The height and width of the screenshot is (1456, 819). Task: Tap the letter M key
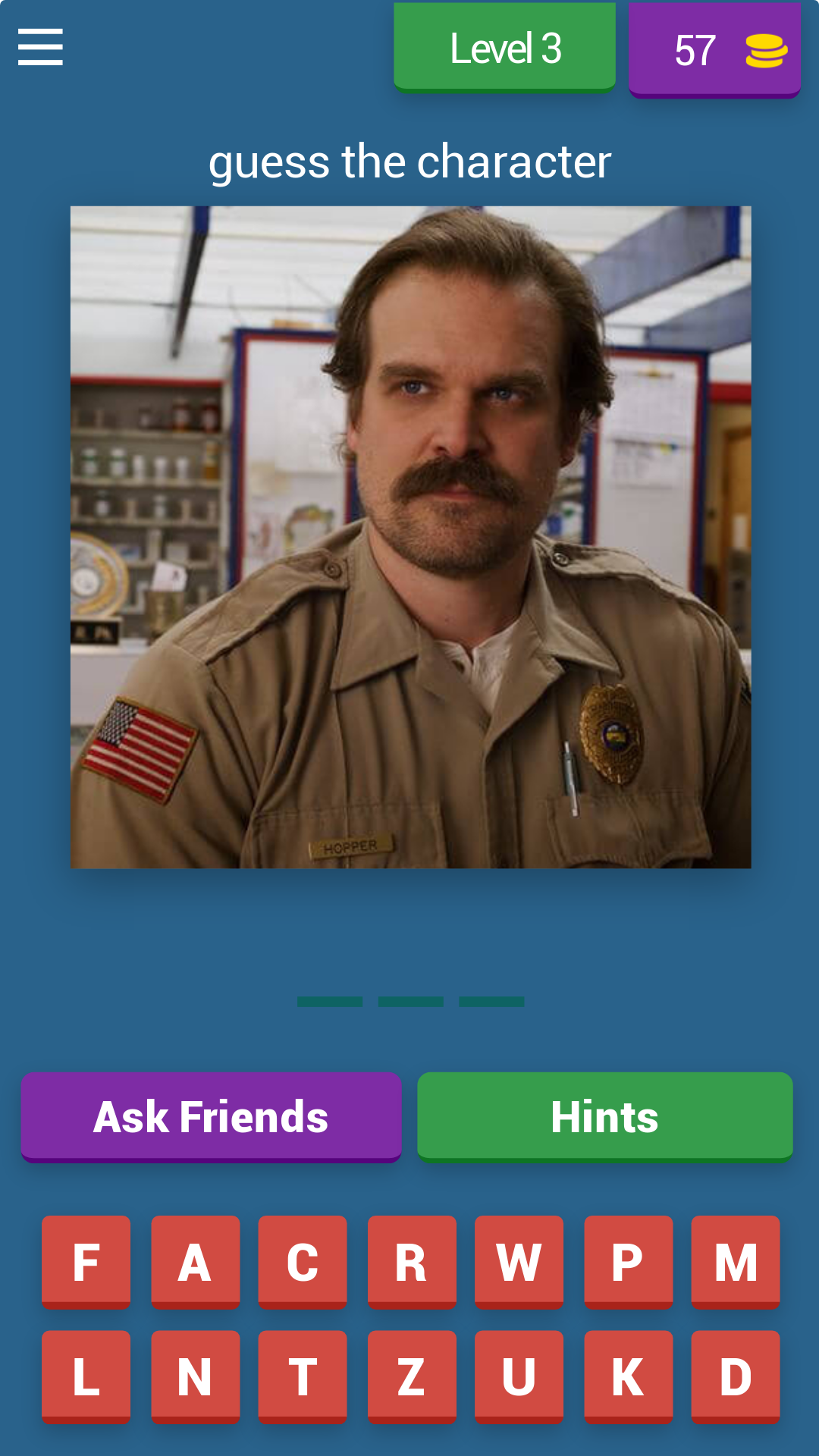(736, 1260)
